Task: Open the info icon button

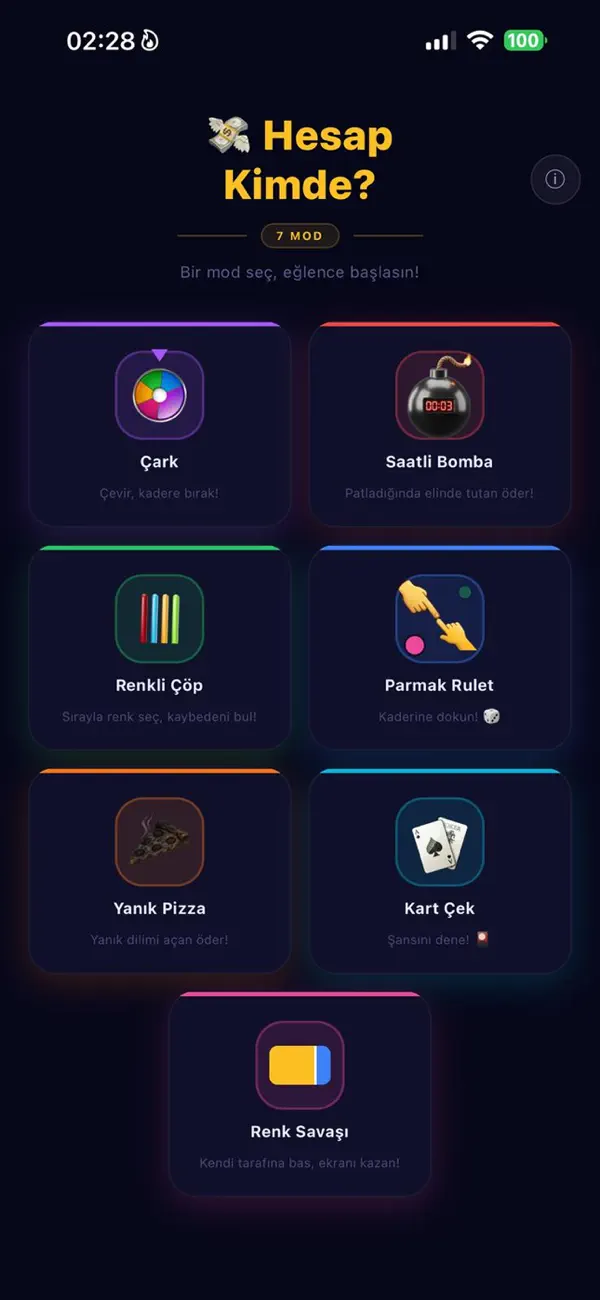Action: [555, 180]
